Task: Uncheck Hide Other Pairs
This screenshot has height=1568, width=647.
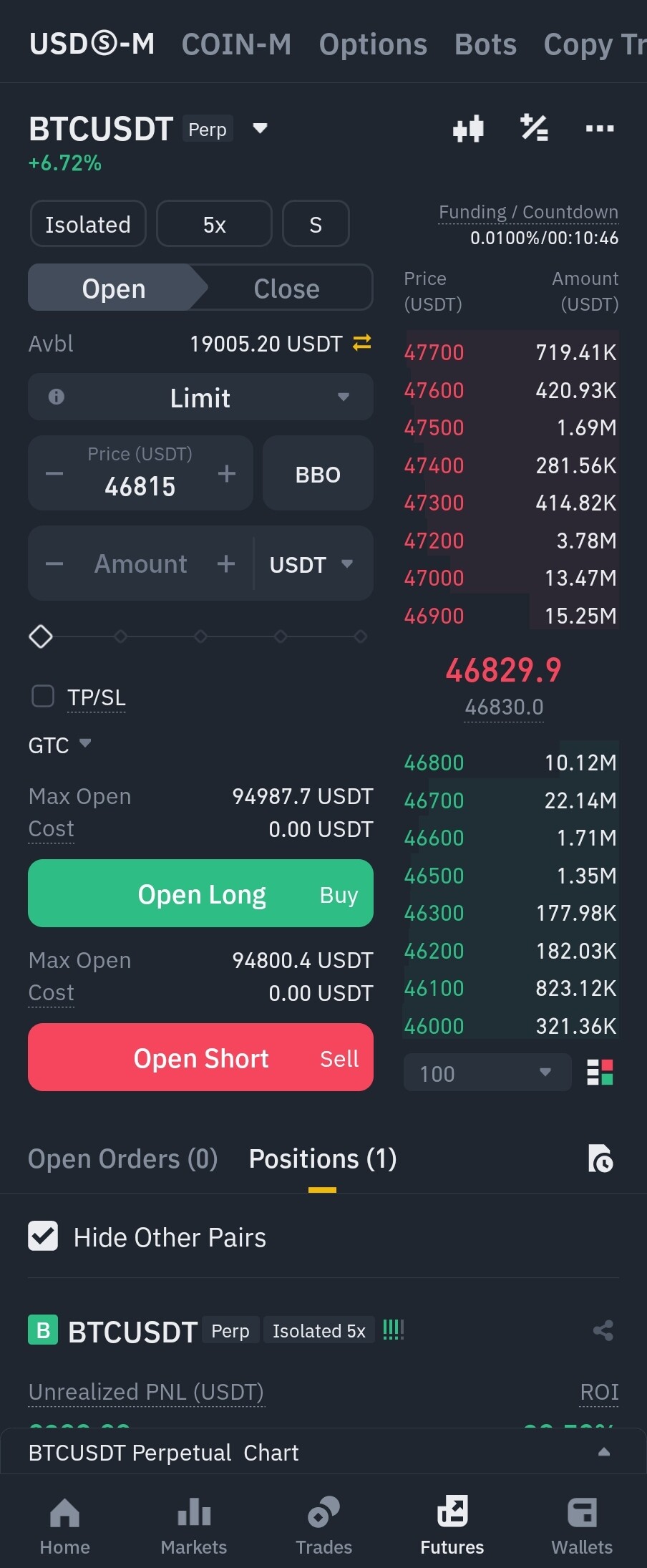Action: tap(43, 1237)
